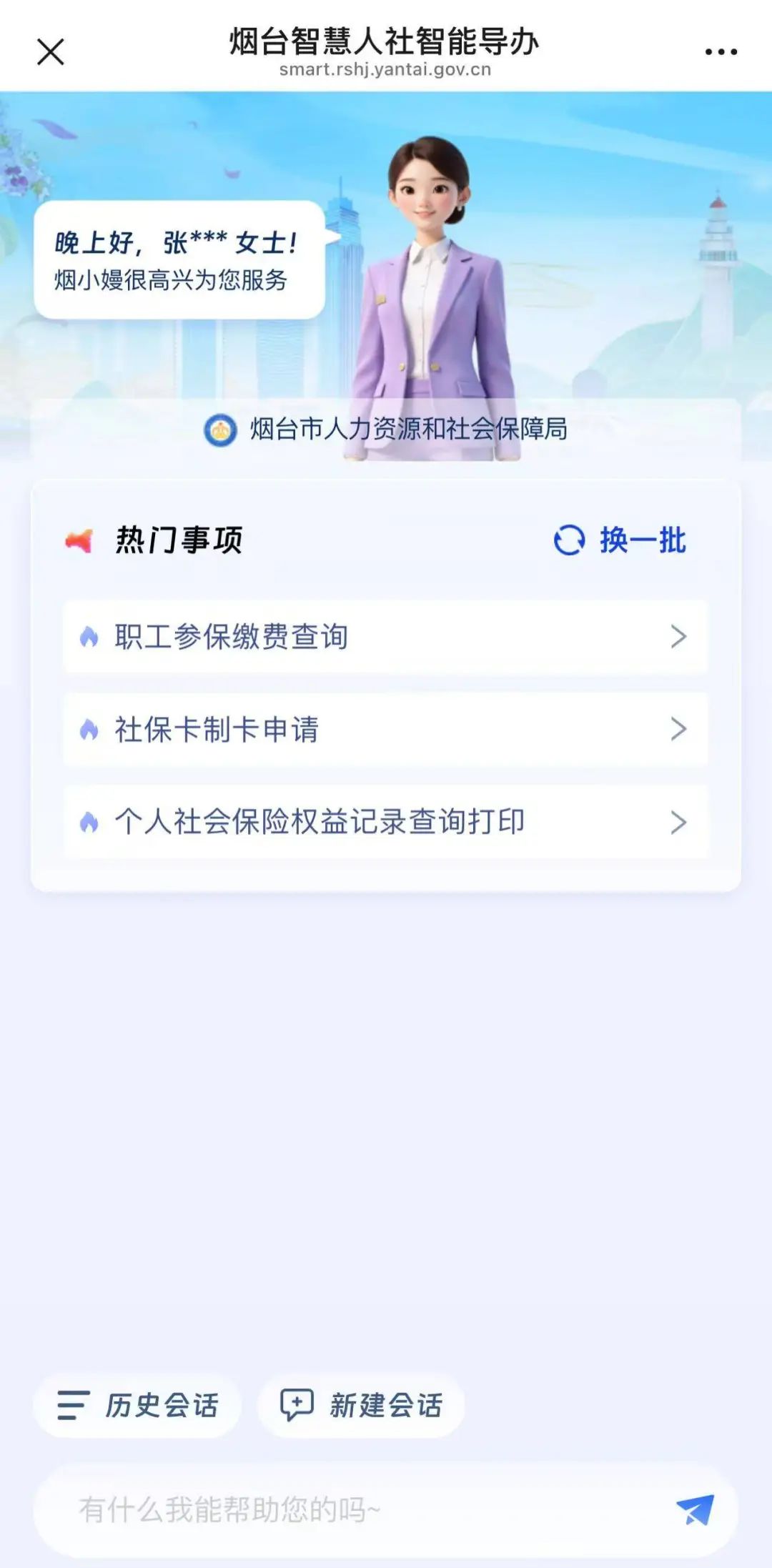This screenshot has width=772, height=1568.
Task: Start a 新建会话 new conversation
Action: coord(361,1406)
